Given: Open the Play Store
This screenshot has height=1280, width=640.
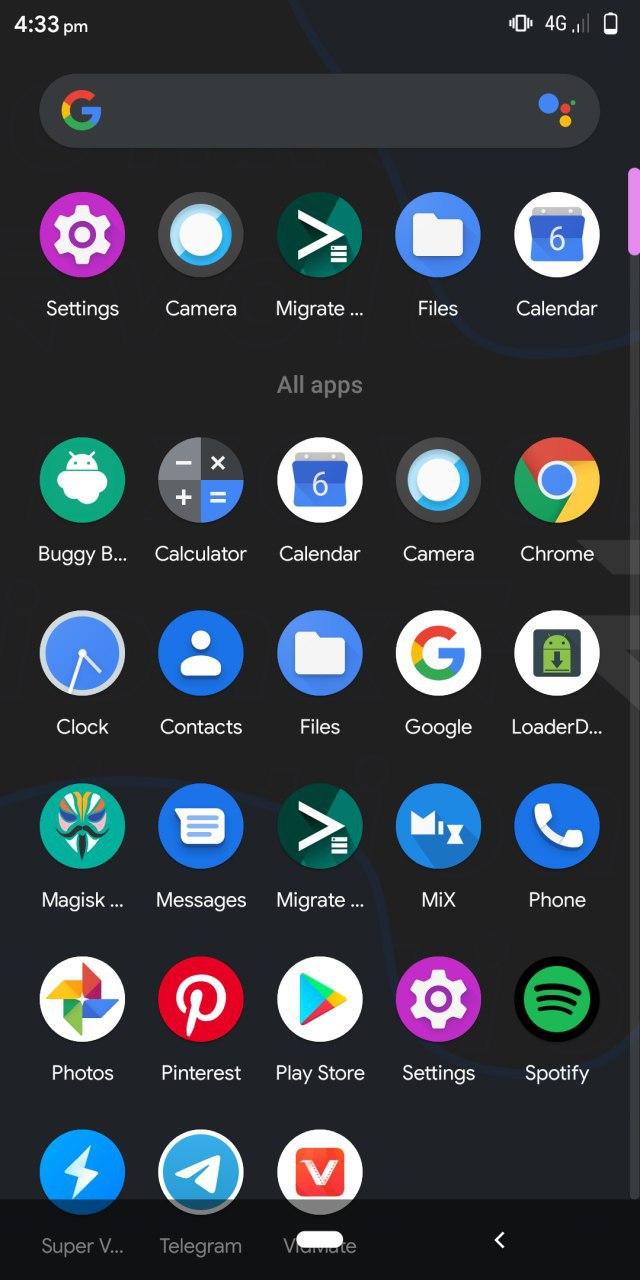Looking at the screenshot, I should point(320,999).
